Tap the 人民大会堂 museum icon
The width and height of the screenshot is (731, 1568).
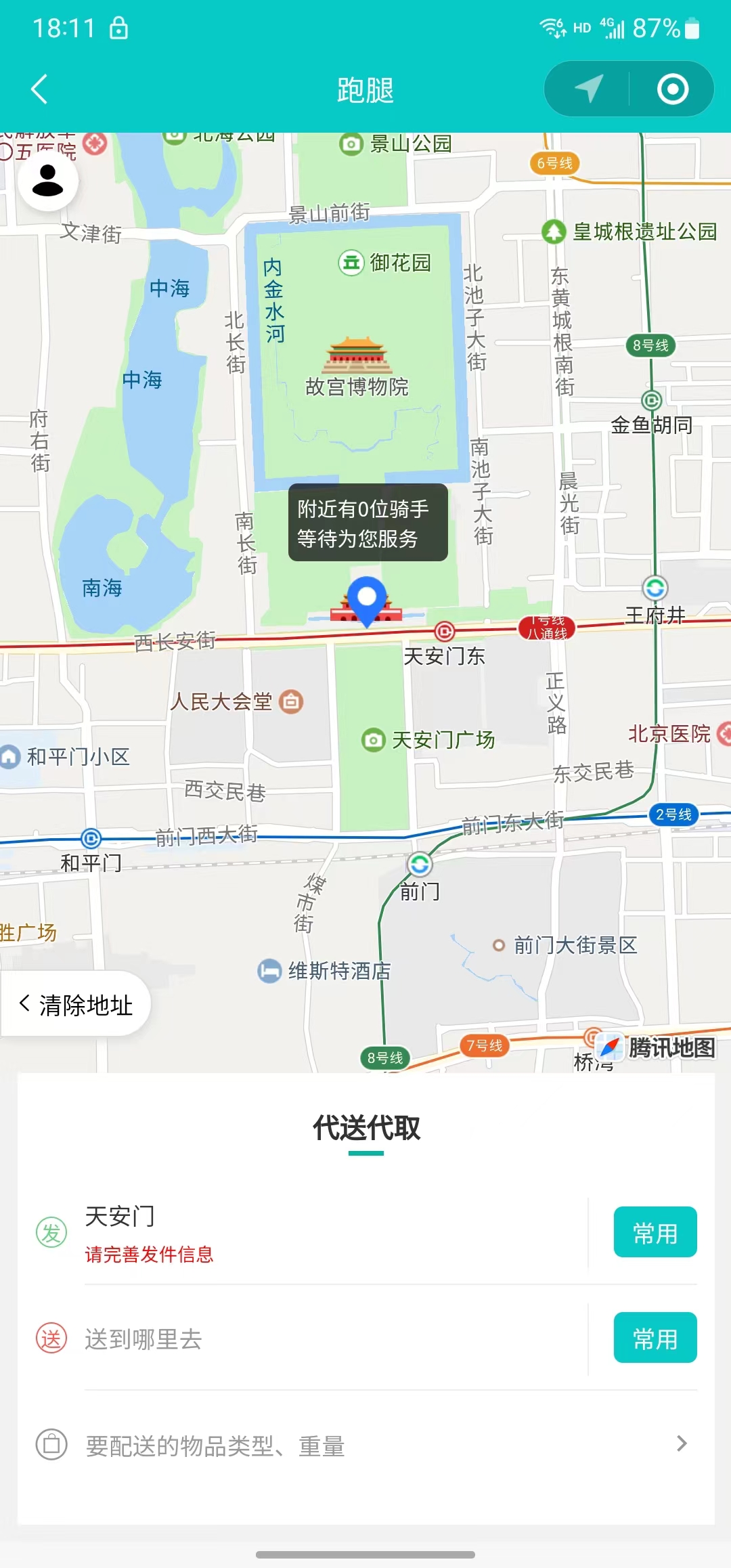[291, 701]
